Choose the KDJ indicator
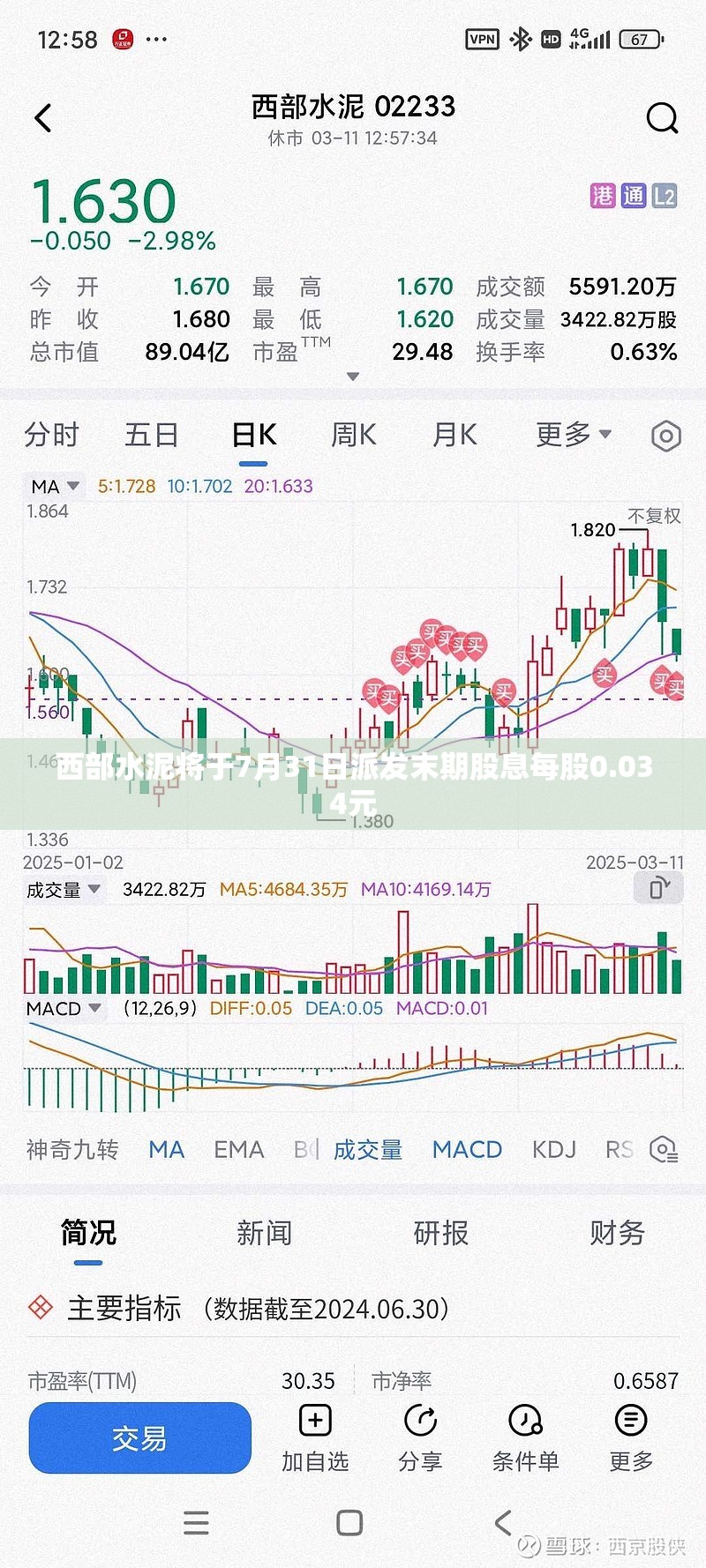The width and height of the screenshot is (706, 1568). [554, 1149]
